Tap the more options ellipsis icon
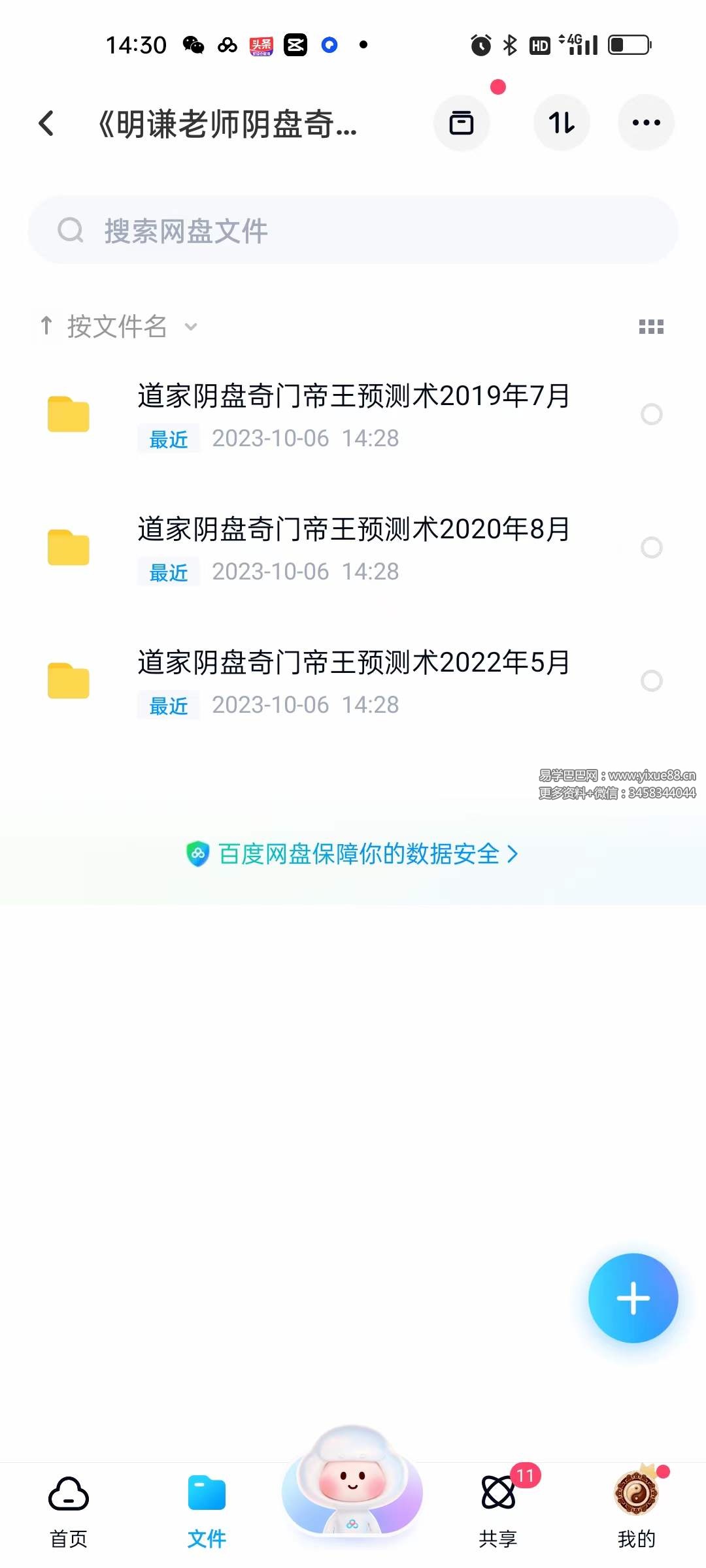 pos(645,122)
